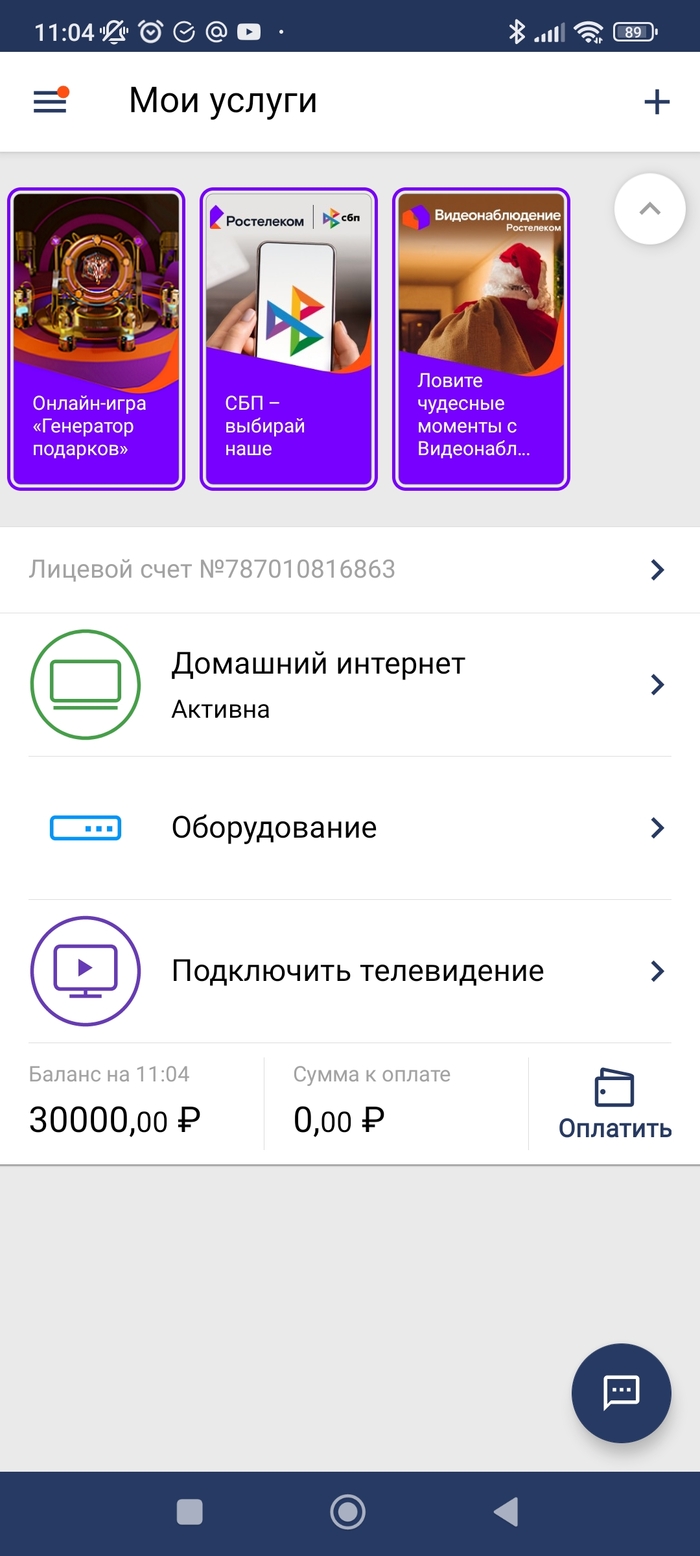Go to Оборудование section
Screen dimensions: 700x1556
pyautogui.click(x=350, y=828)
